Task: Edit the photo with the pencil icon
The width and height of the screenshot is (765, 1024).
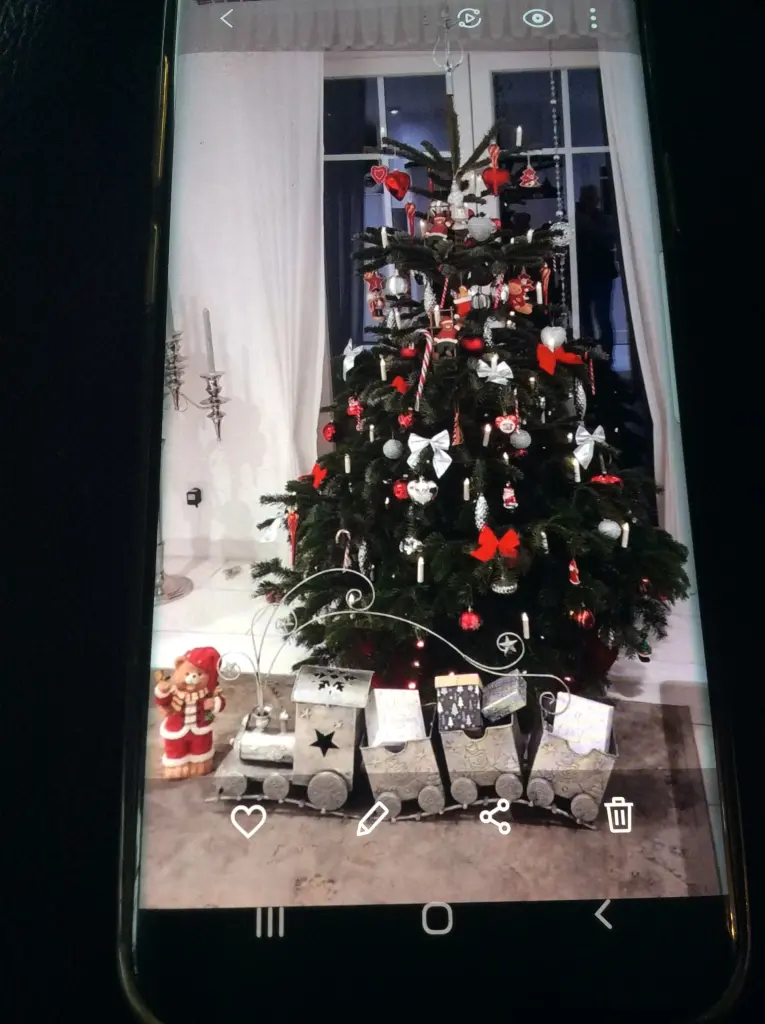Action: (372, 819)
